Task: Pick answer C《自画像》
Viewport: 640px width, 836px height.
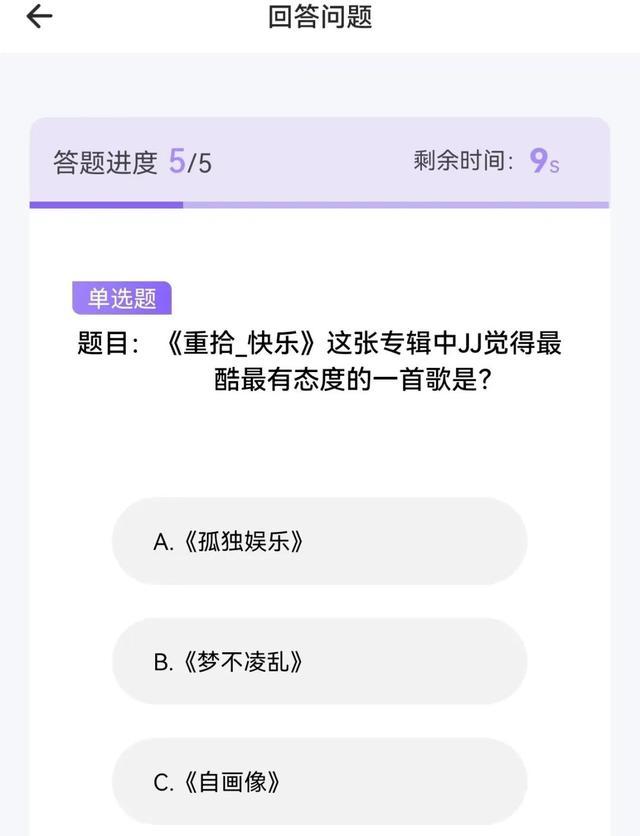Action: [x=319, y=781]
